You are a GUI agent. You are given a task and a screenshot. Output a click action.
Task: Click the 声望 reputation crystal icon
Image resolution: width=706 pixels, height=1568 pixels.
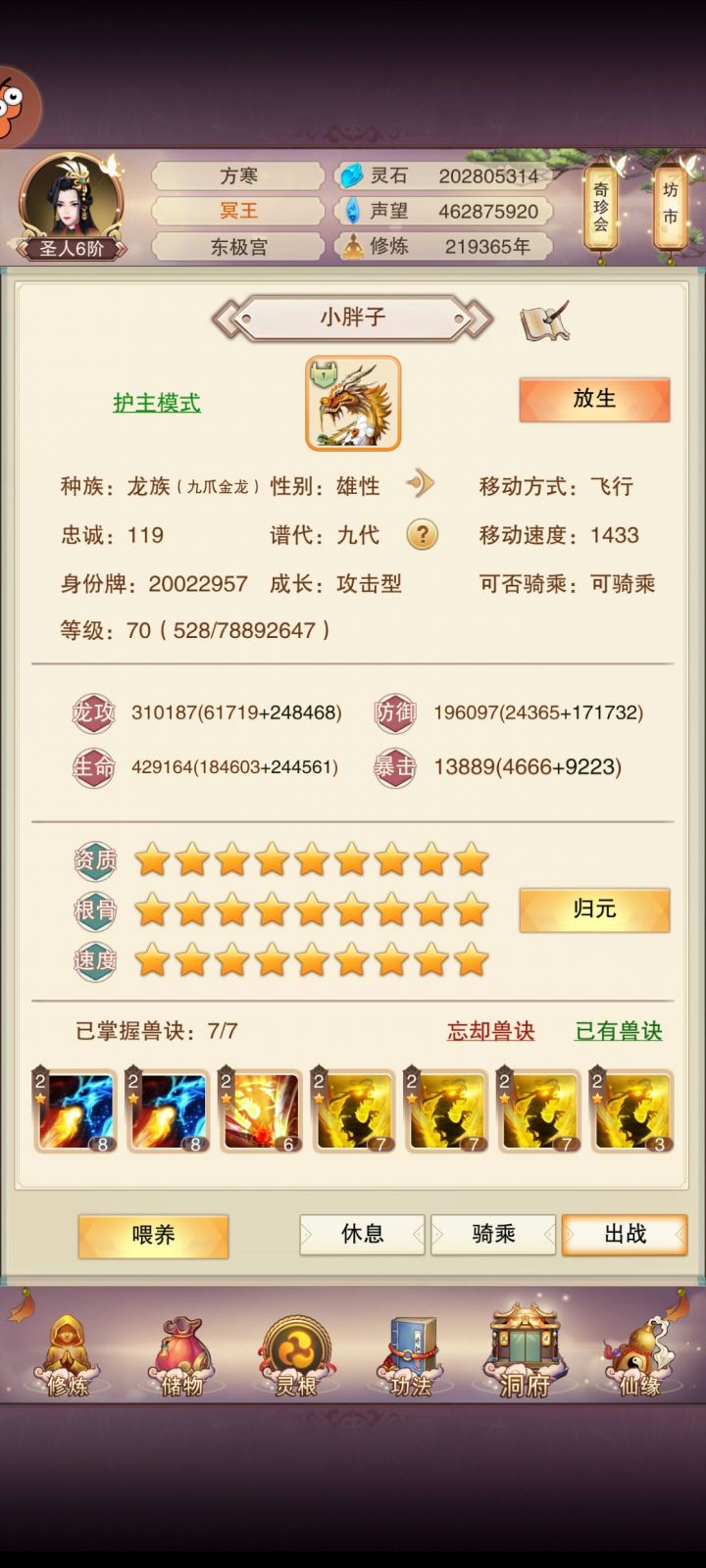click(x=351, y=211)
